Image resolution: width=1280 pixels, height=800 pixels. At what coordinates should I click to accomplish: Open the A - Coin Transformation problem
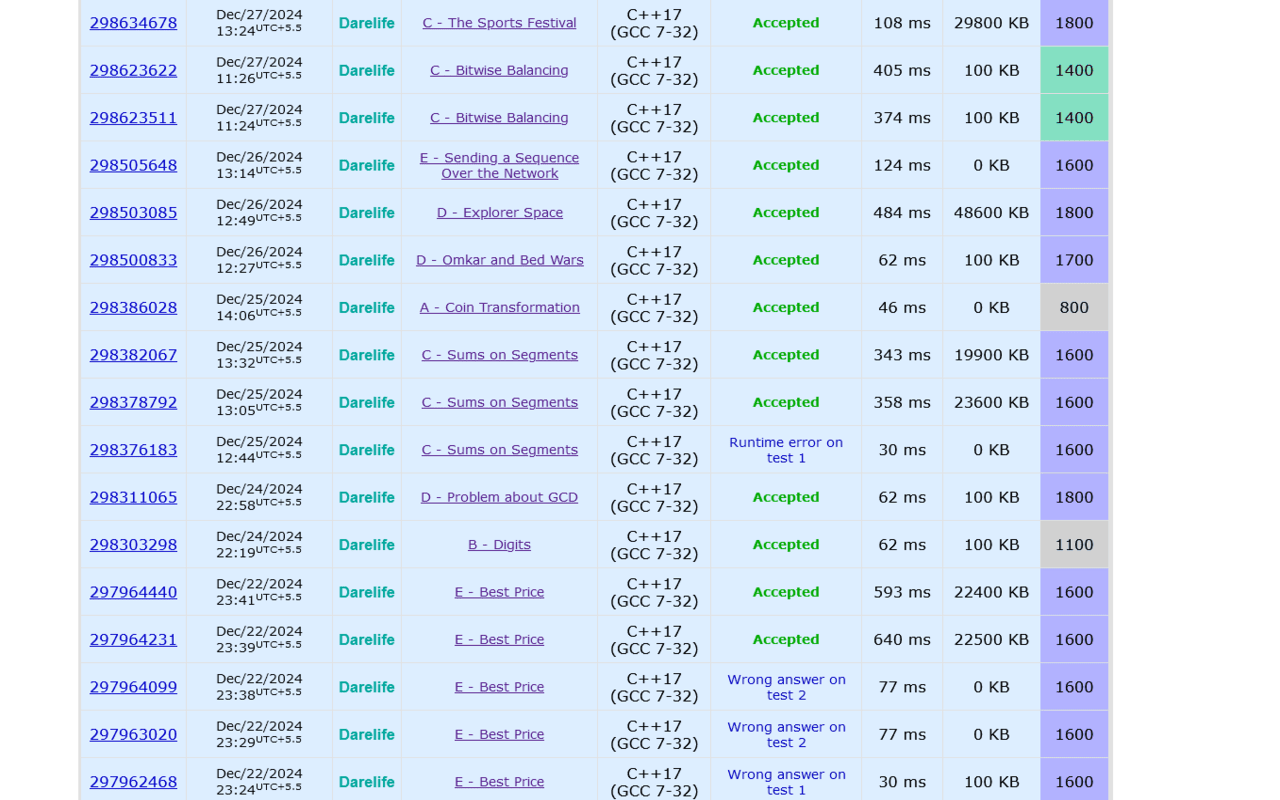pos(499,308)
